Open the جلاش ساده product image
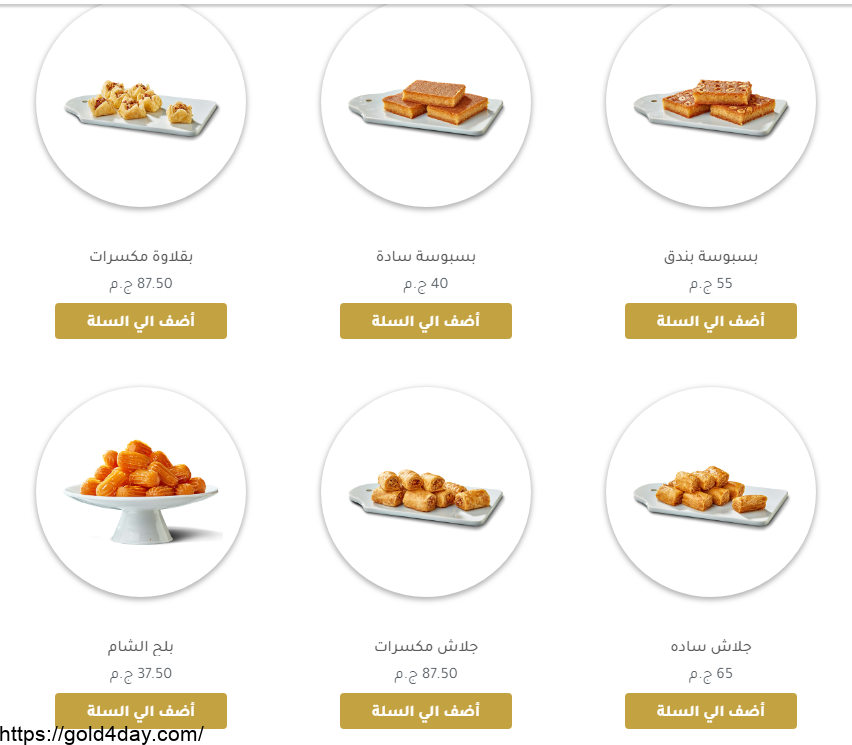The height and width of the screenshot is (745, 852). 711,492
